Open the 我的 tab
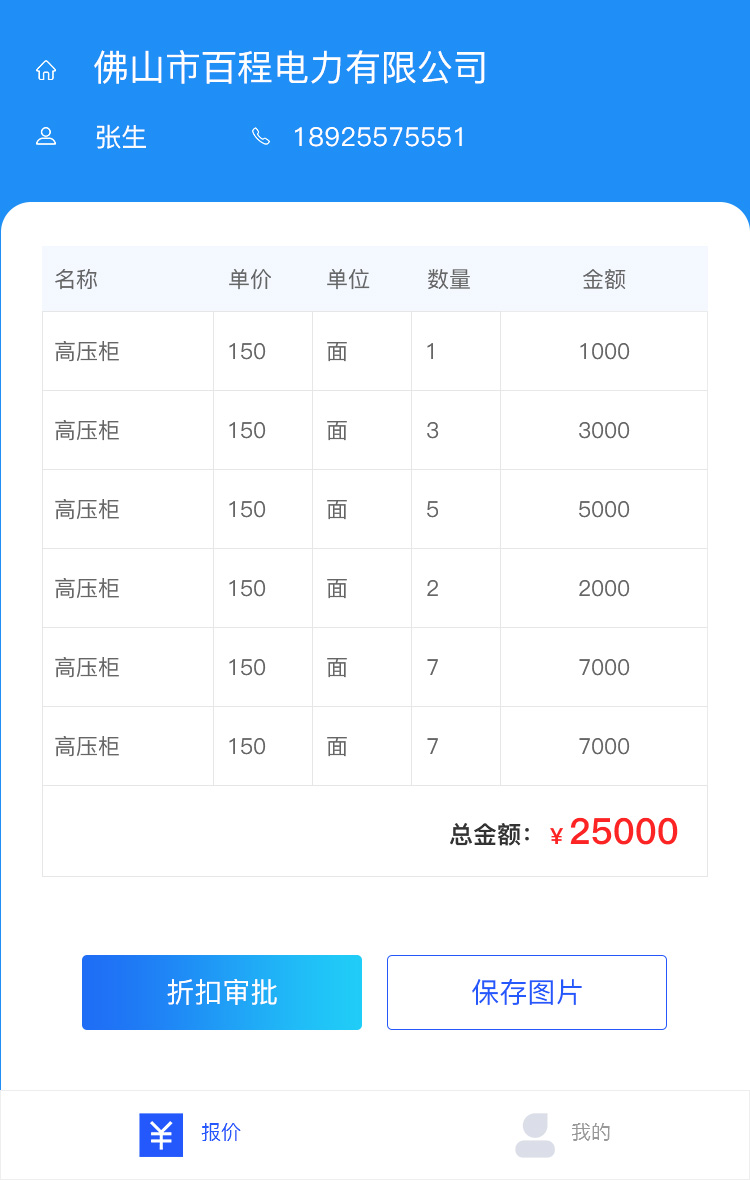This screenshot has width=750, height=1180. point(563,1134)
